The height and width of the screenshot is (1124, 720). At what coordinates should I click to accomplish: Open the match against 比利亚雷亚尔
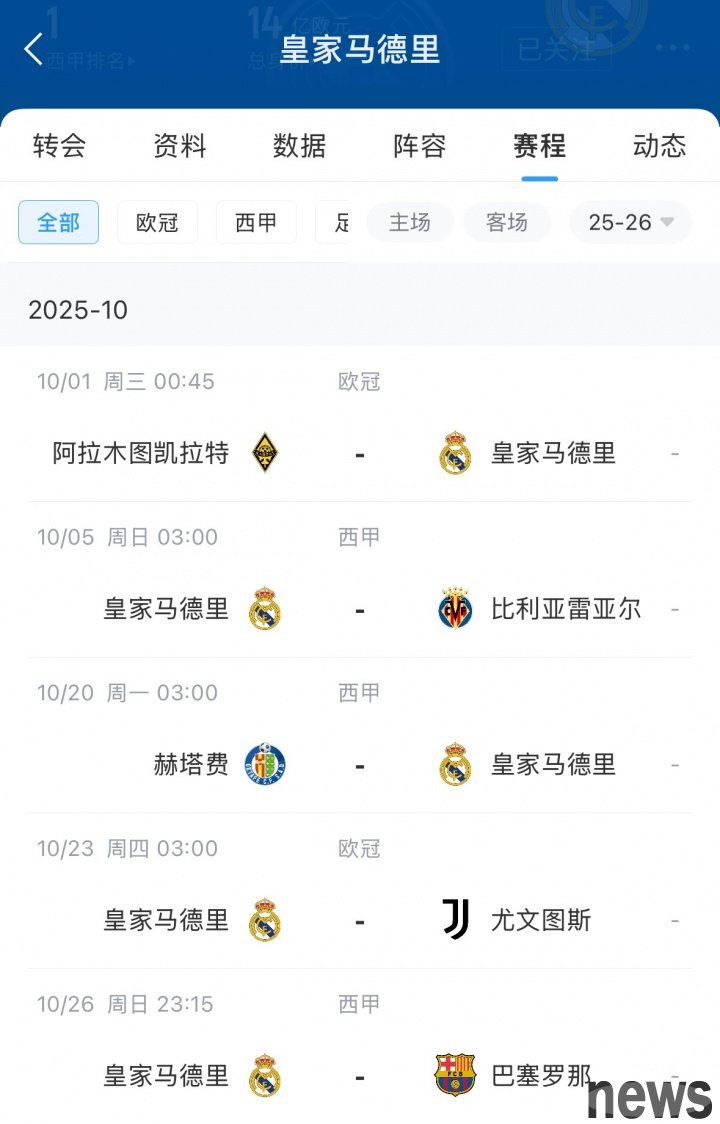pos(360,609)
